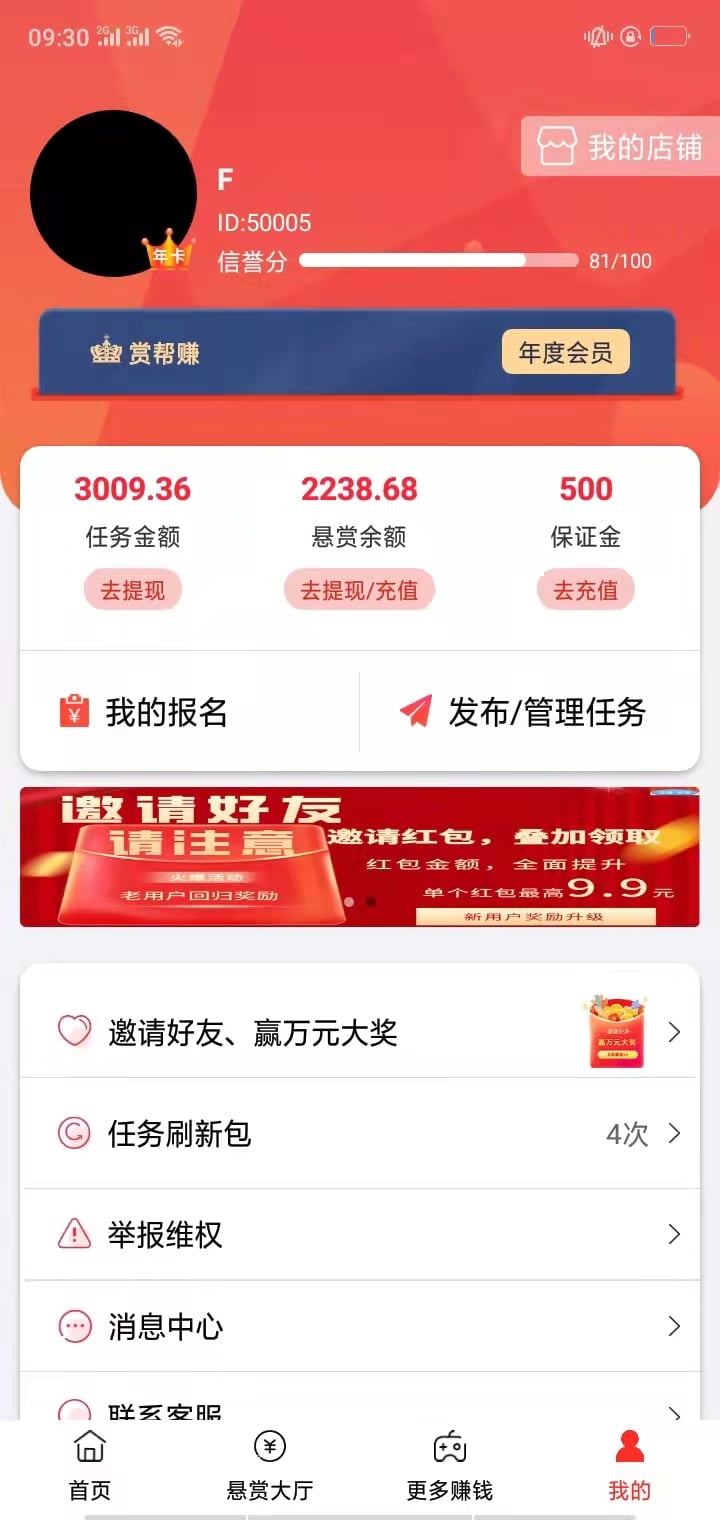720x1520 pixels.
Task: Select the 我的 tab
Action: pos(628,1465)
